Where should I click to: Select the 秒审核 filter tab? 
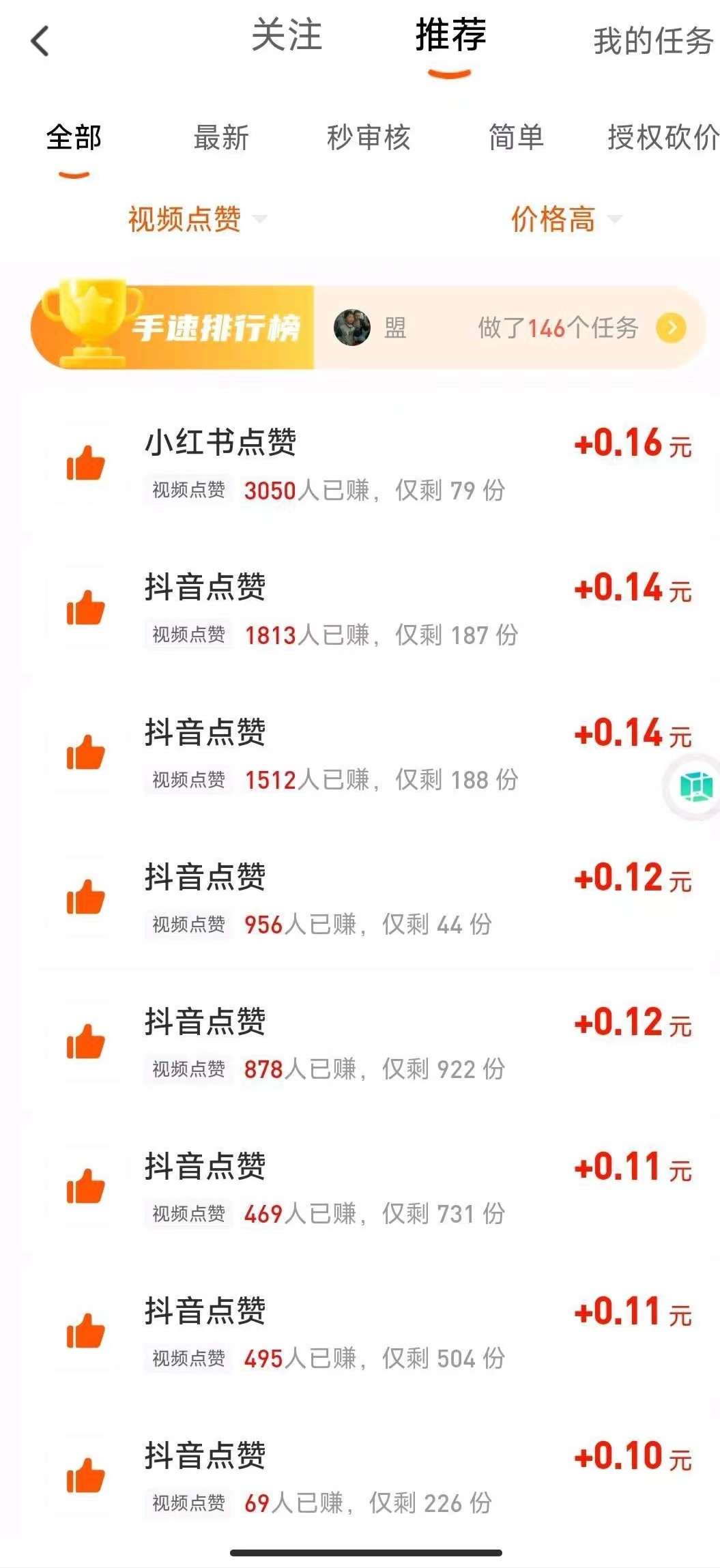tap(369, 138)
